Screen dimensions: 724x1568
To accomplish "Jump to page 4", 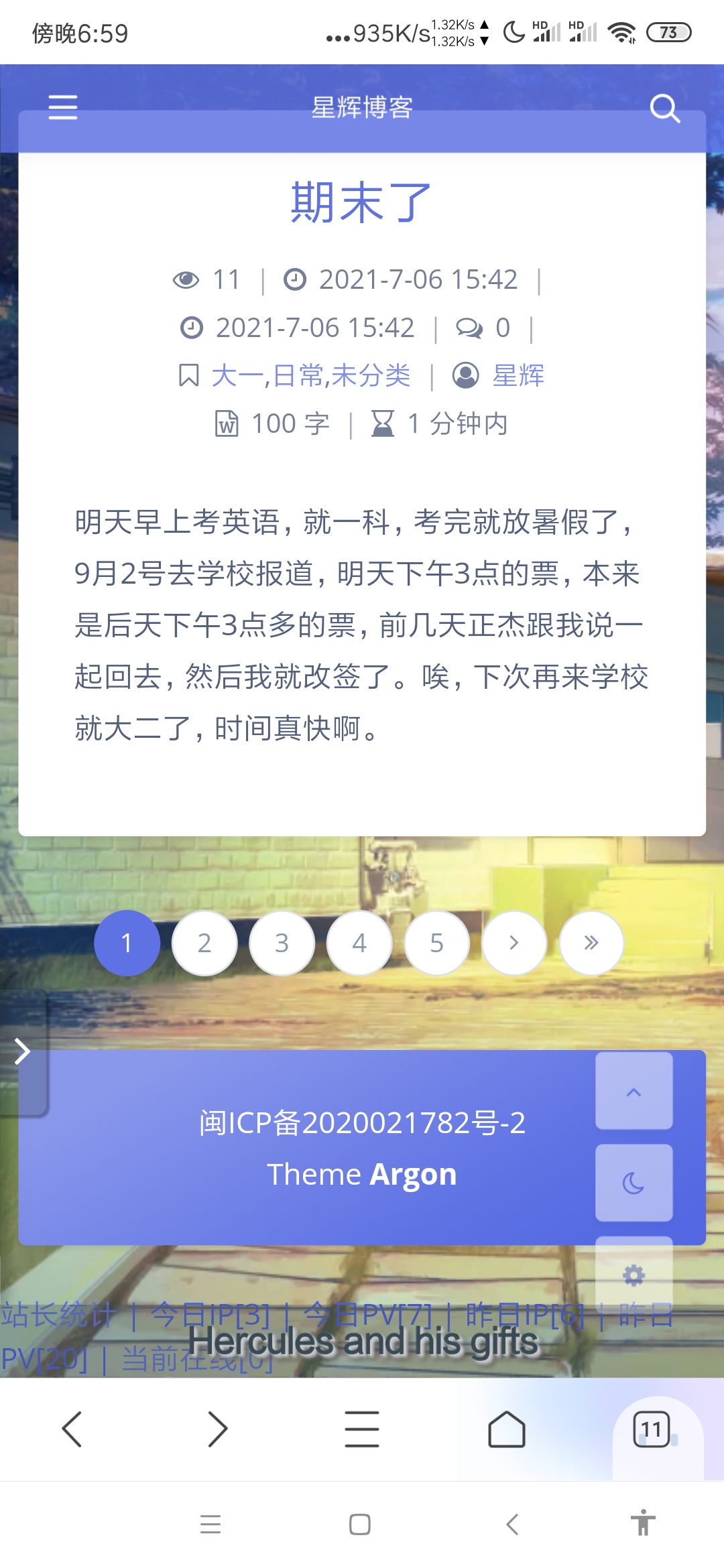I will coord(359,943).
